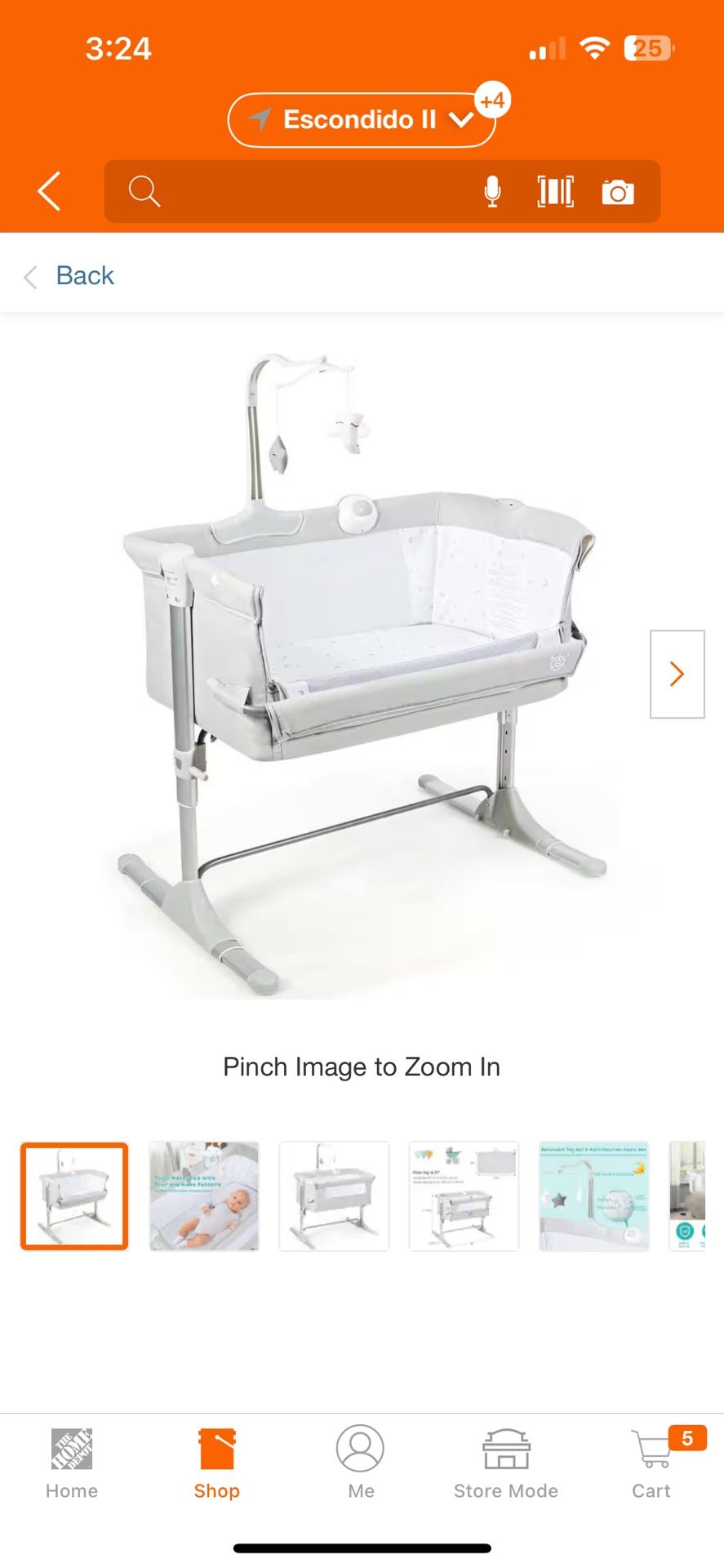Screen dimensions: 724x1568
Task: Show the next product image
Action: tap(677, 674)
